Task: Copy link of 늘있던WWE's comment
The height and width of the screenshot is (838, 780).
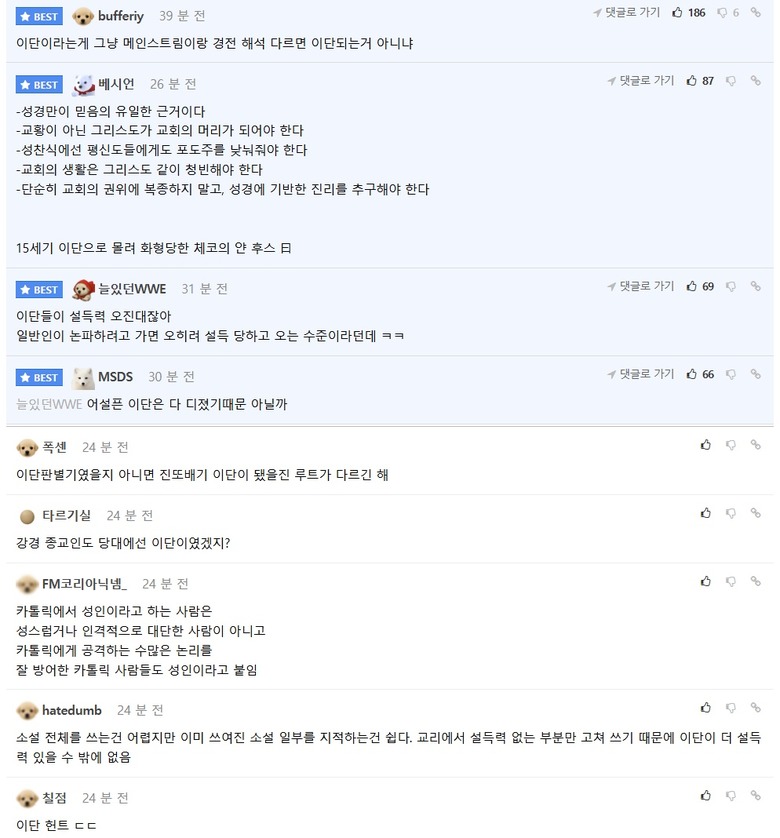Action: point(757,286)
